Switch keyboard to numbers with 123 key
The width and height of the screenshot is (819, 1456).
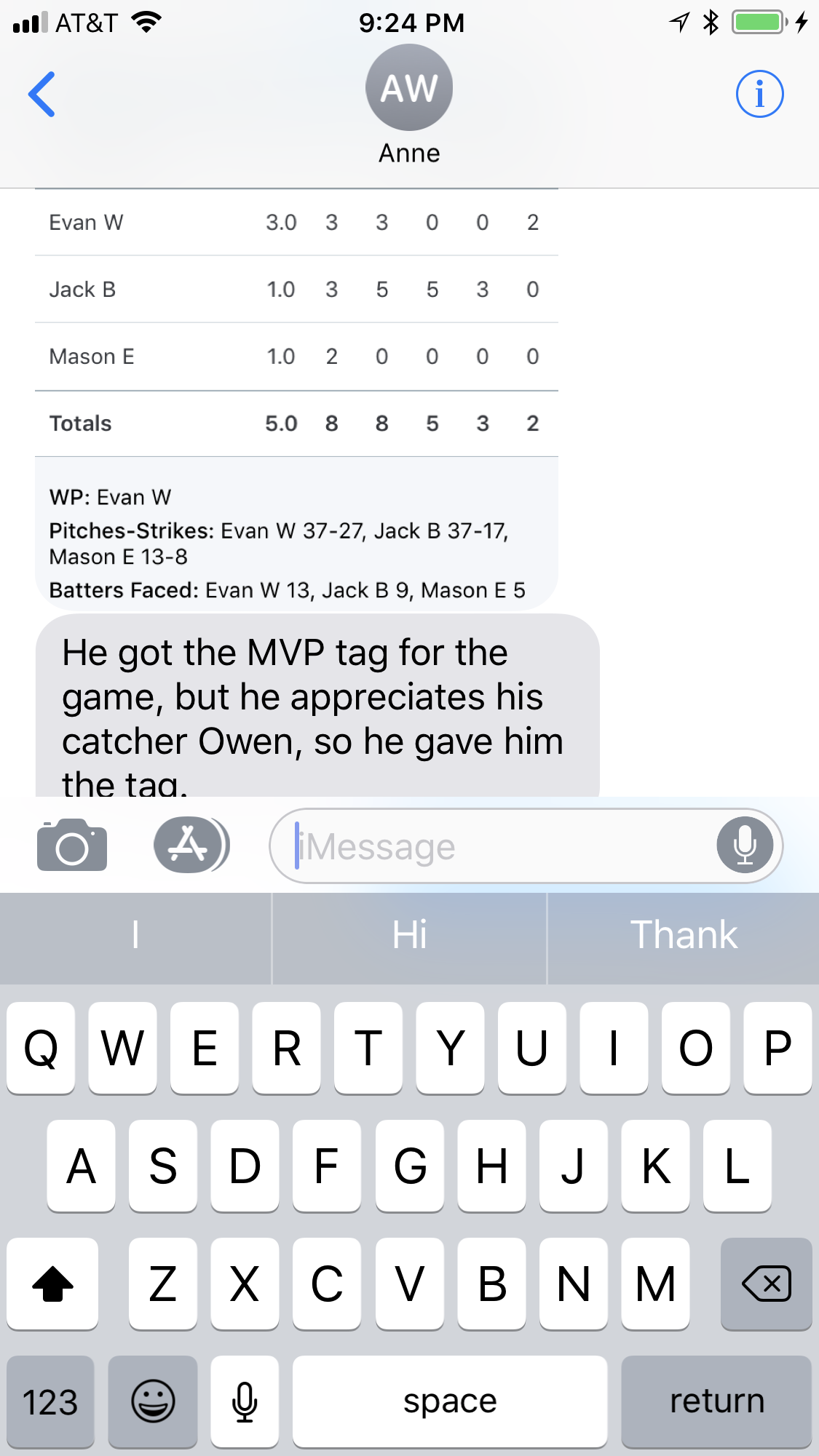pyautogui.click(x=50, y=1401)
